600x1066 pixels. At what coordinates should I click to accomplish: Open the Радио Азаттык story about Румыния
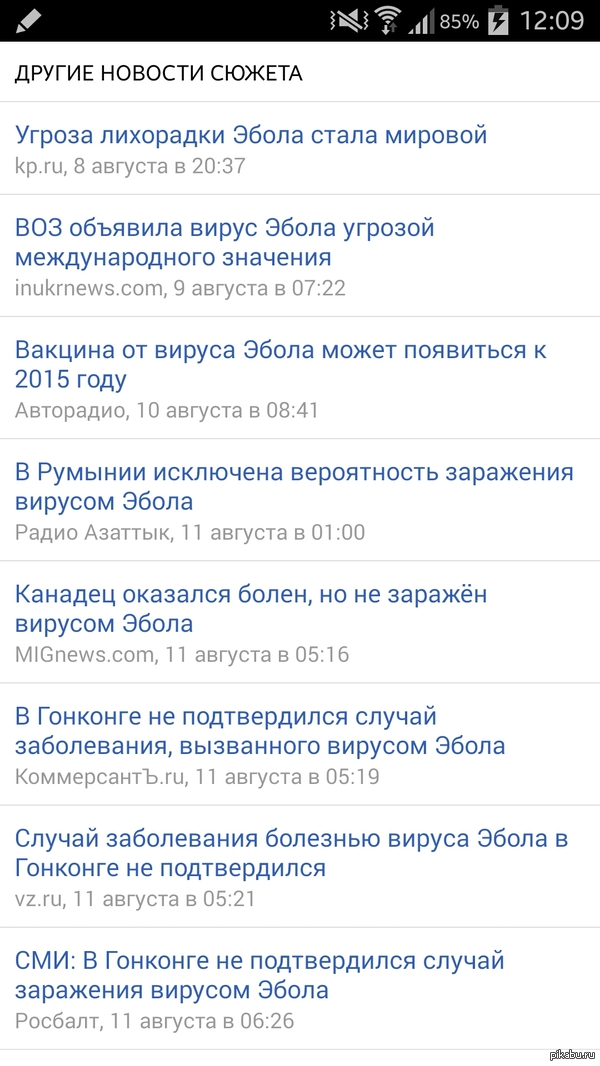coord(294,486)
